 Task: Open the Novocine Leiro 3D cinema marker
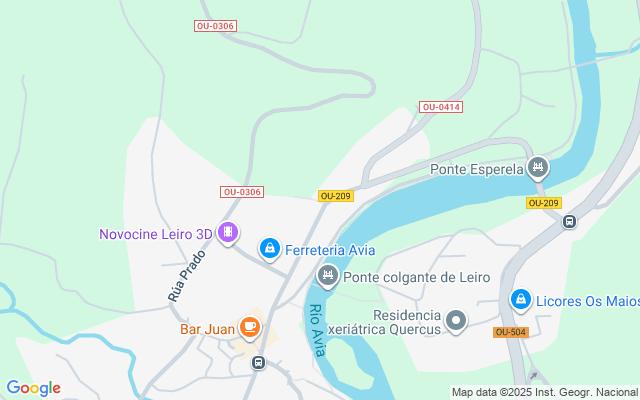click(228, 233)
